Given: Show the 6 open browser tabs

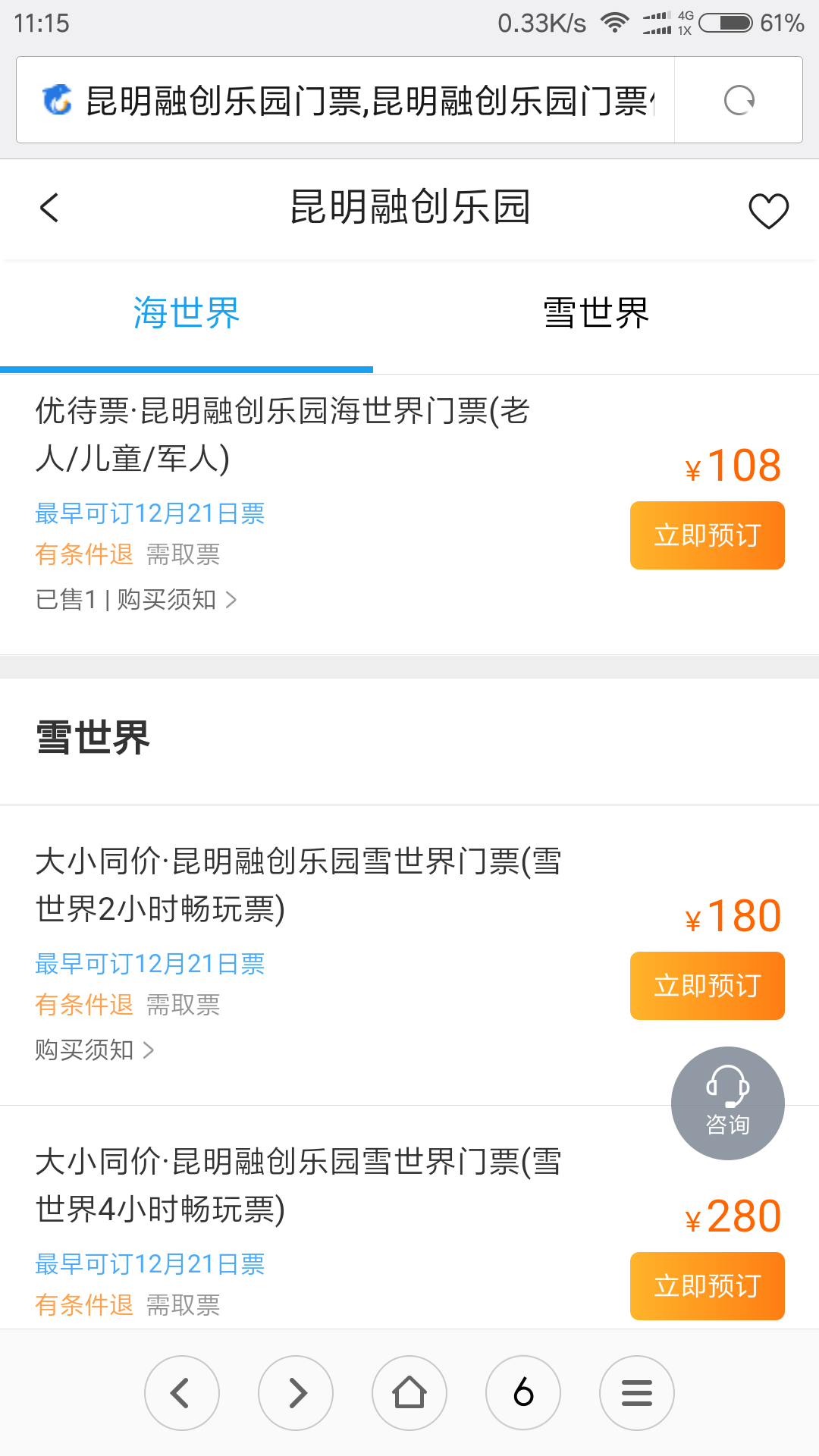Looking at the screenshot, I should [523, 1393].
